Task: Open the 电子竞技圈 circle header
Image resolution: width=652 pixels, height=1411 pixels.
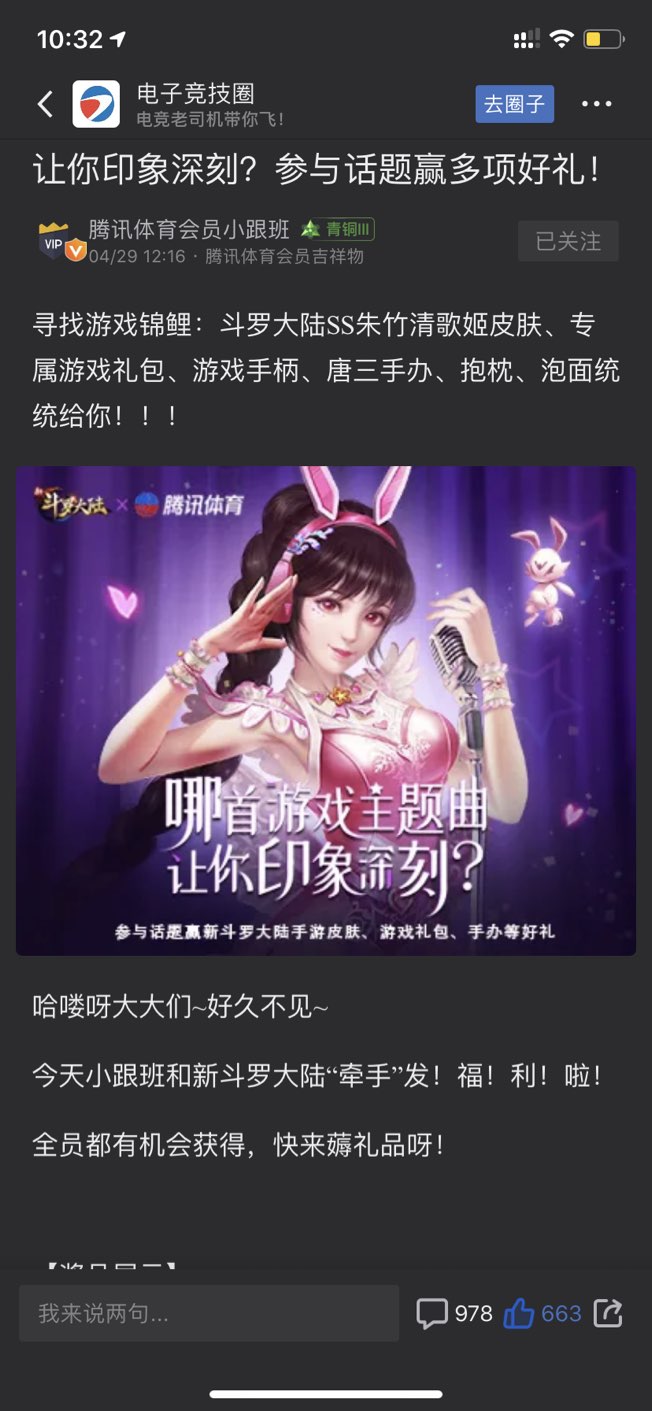Action: click(x=195, y=104)
